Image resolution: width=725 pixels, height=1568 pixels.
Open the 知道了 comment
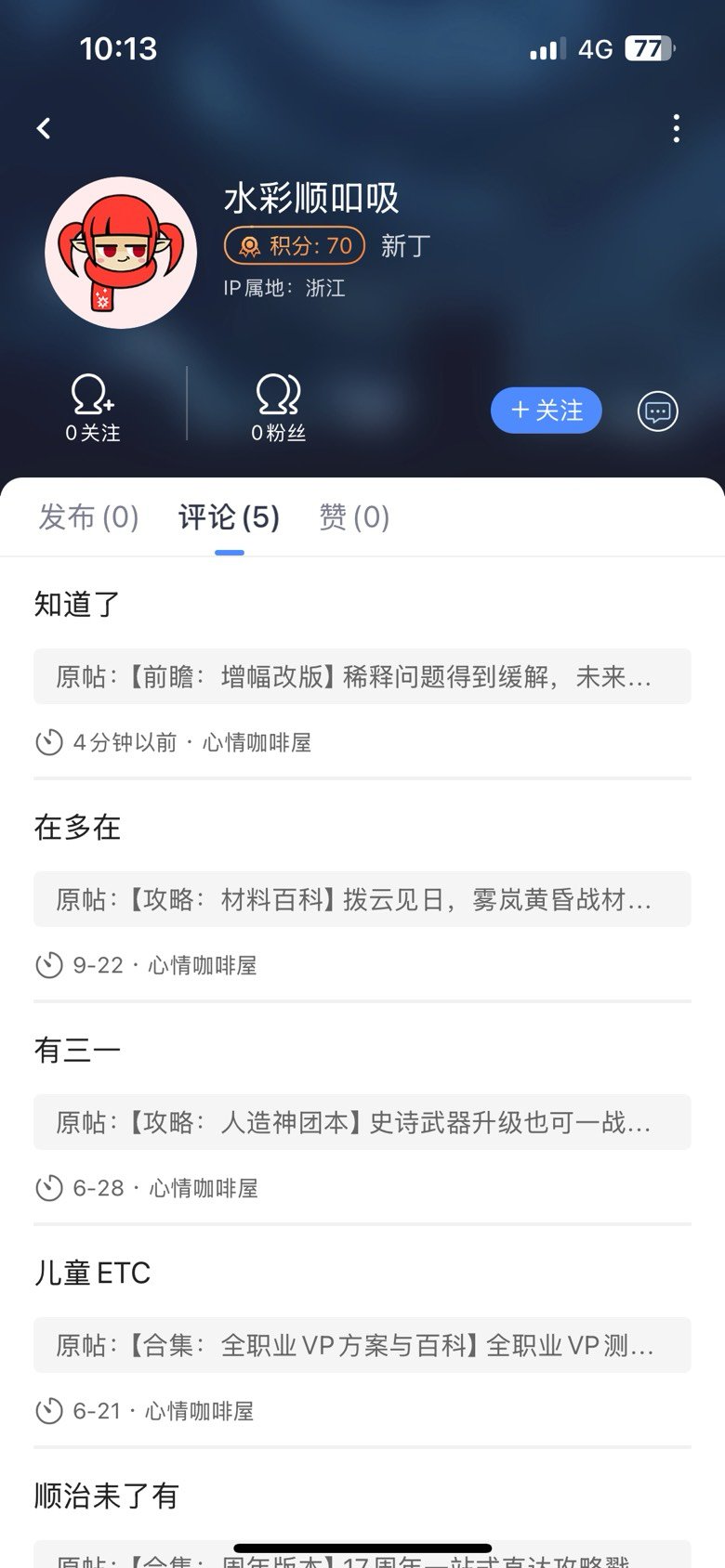(x=78, y=605)
